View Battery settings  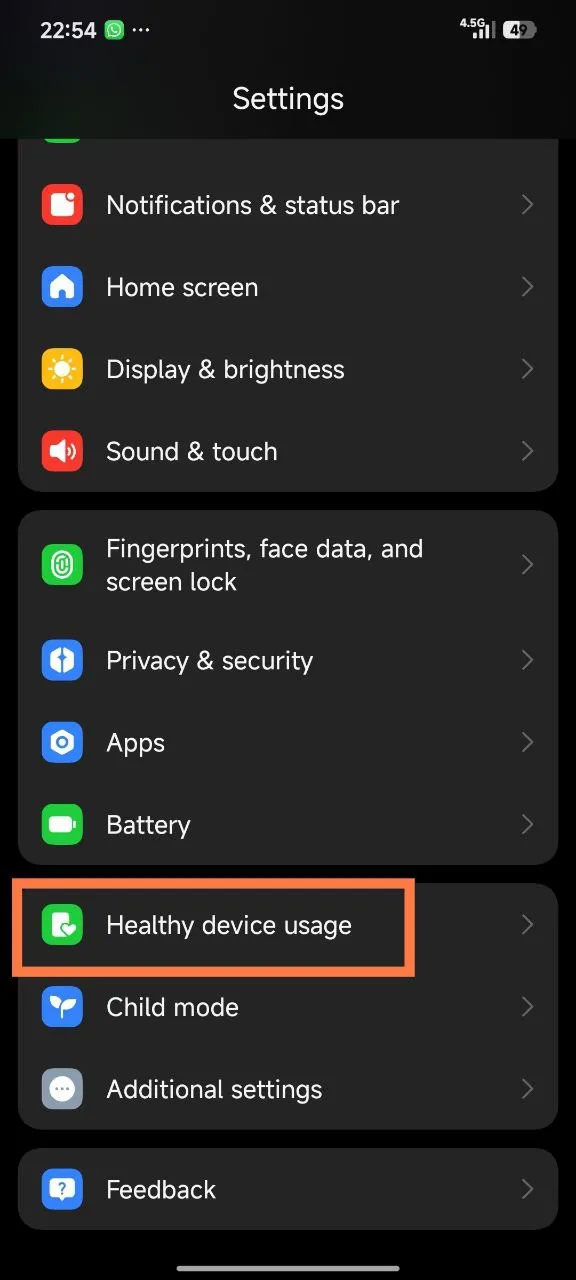pos(288,824)
